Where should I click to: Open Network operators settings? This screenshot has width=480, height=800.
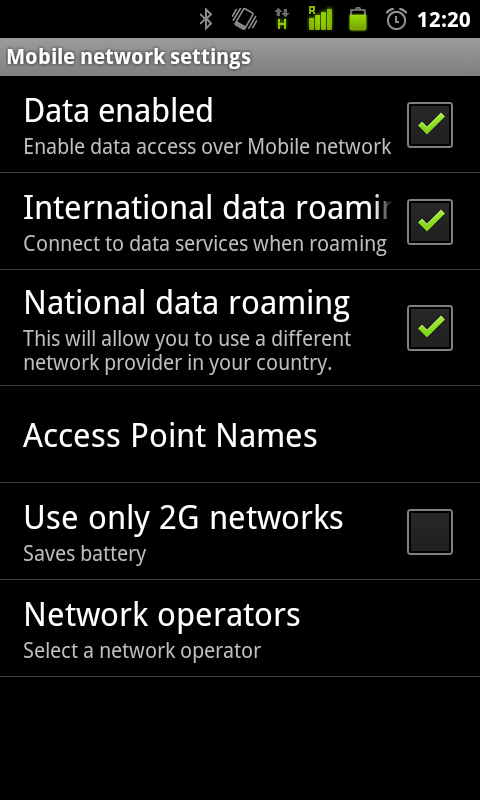pos(240,629)
